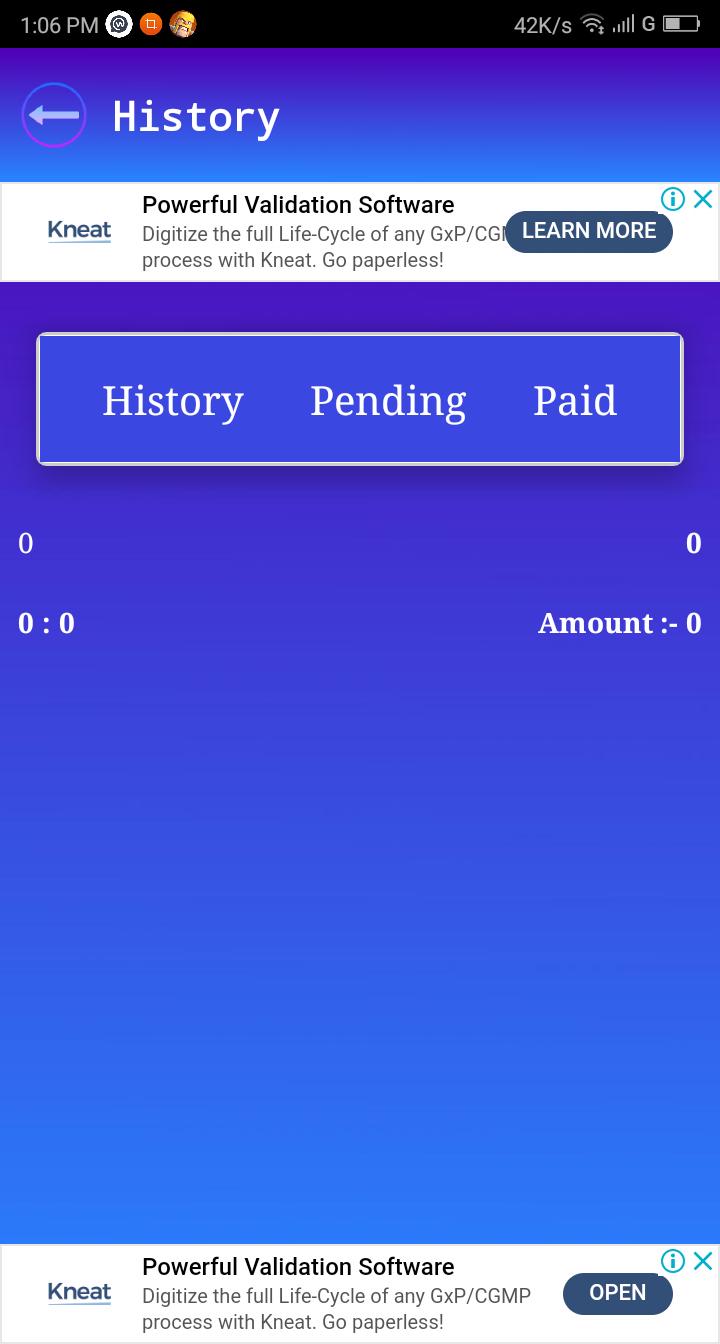Screen dimensions: 720x1344
Task: Tap Open on the bottom ad
Action: coord(618,1293)
